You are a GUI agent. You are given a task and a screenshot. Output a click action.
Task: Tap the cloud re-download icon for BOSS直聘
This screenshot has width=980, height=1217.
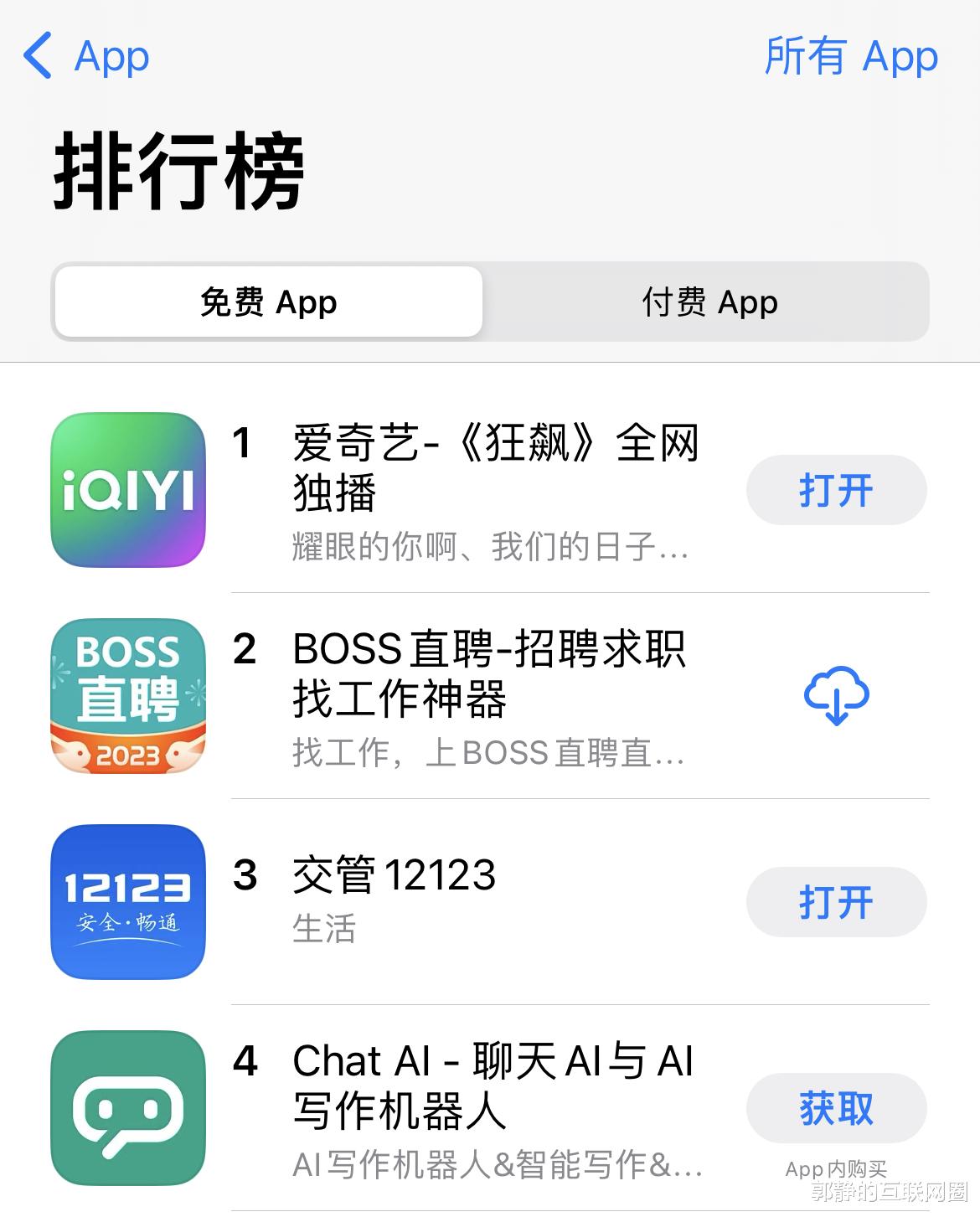pos(837,693)
